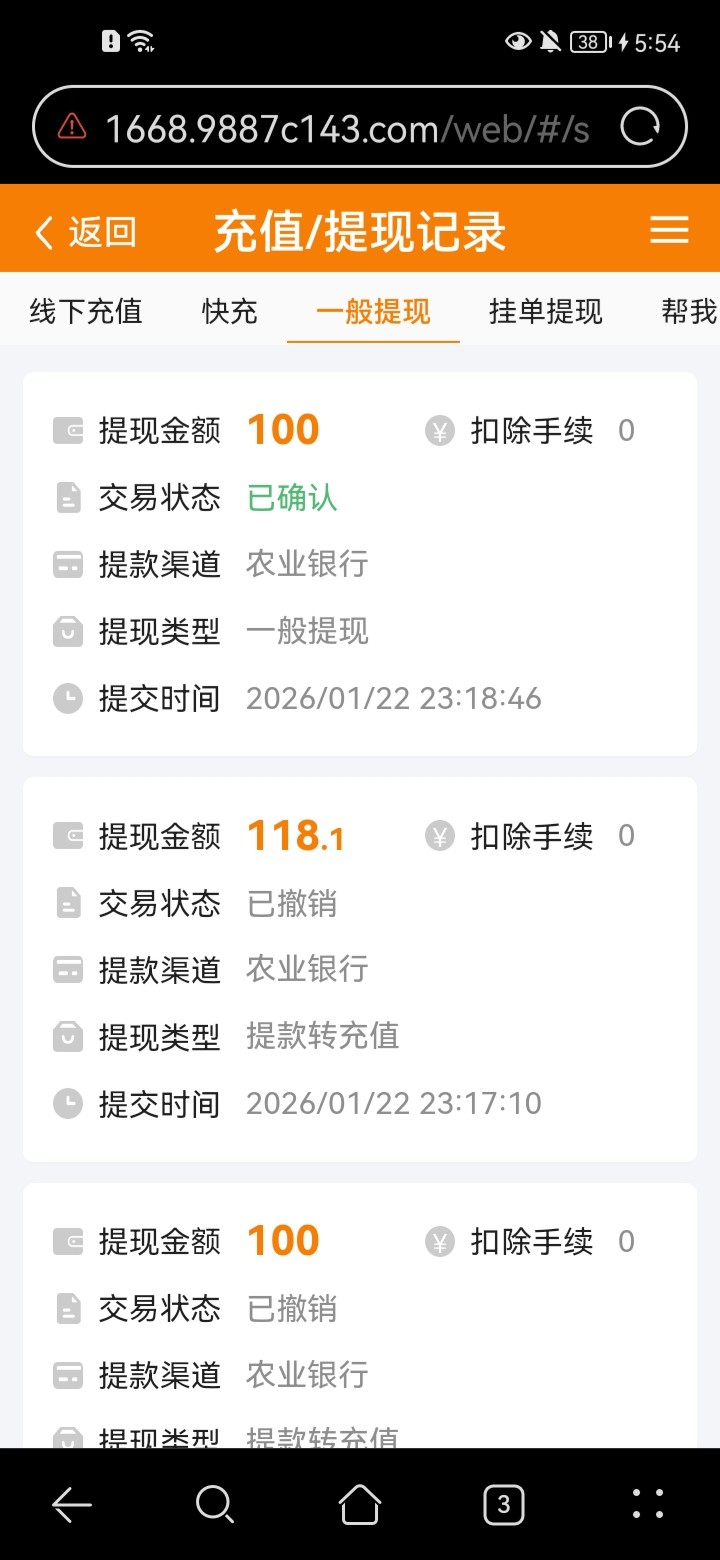Switch to the 线下充值 tab
The image size is (720, 1560).
pos(86,311)
